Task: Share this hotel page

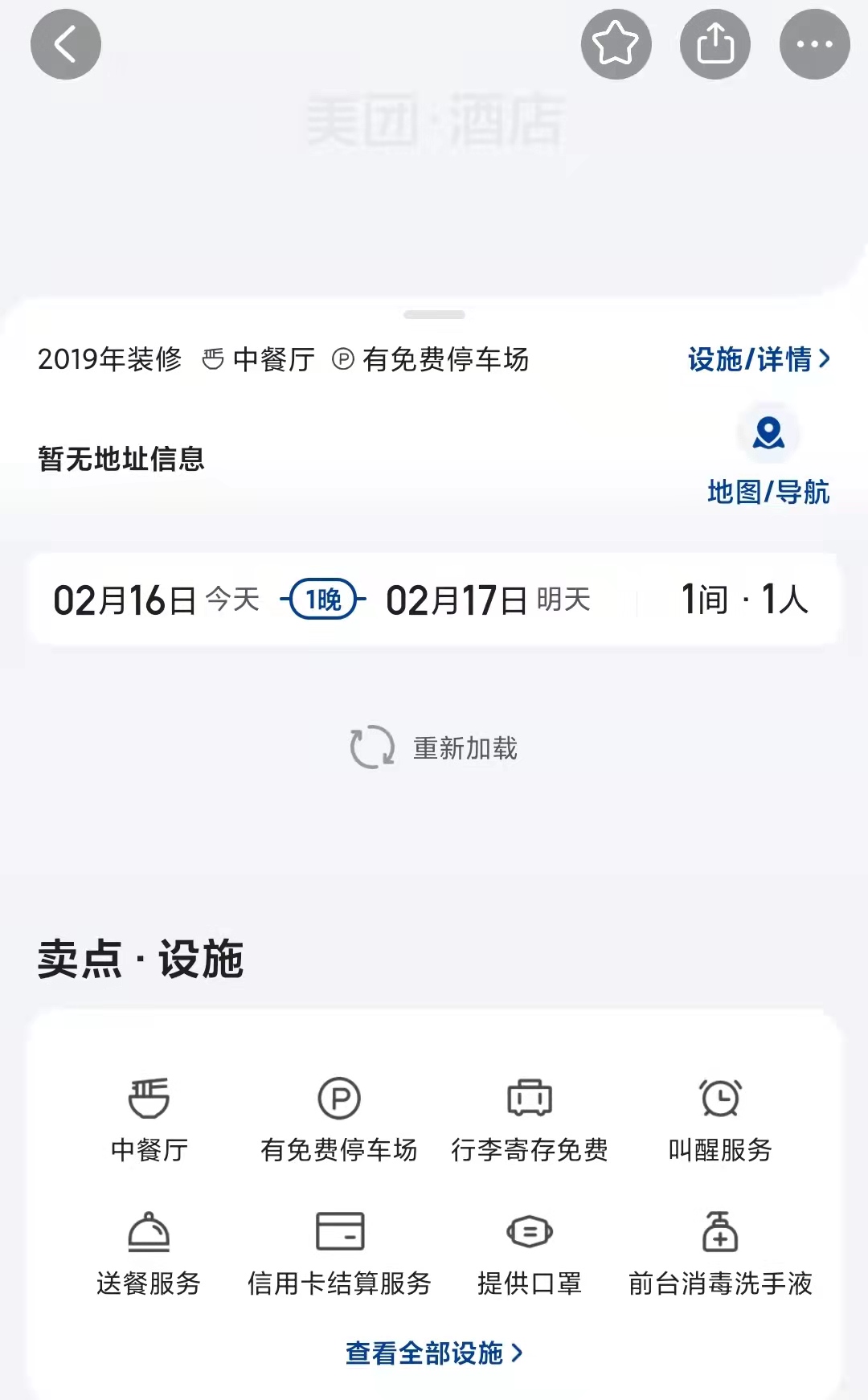Action: point(715,44)
